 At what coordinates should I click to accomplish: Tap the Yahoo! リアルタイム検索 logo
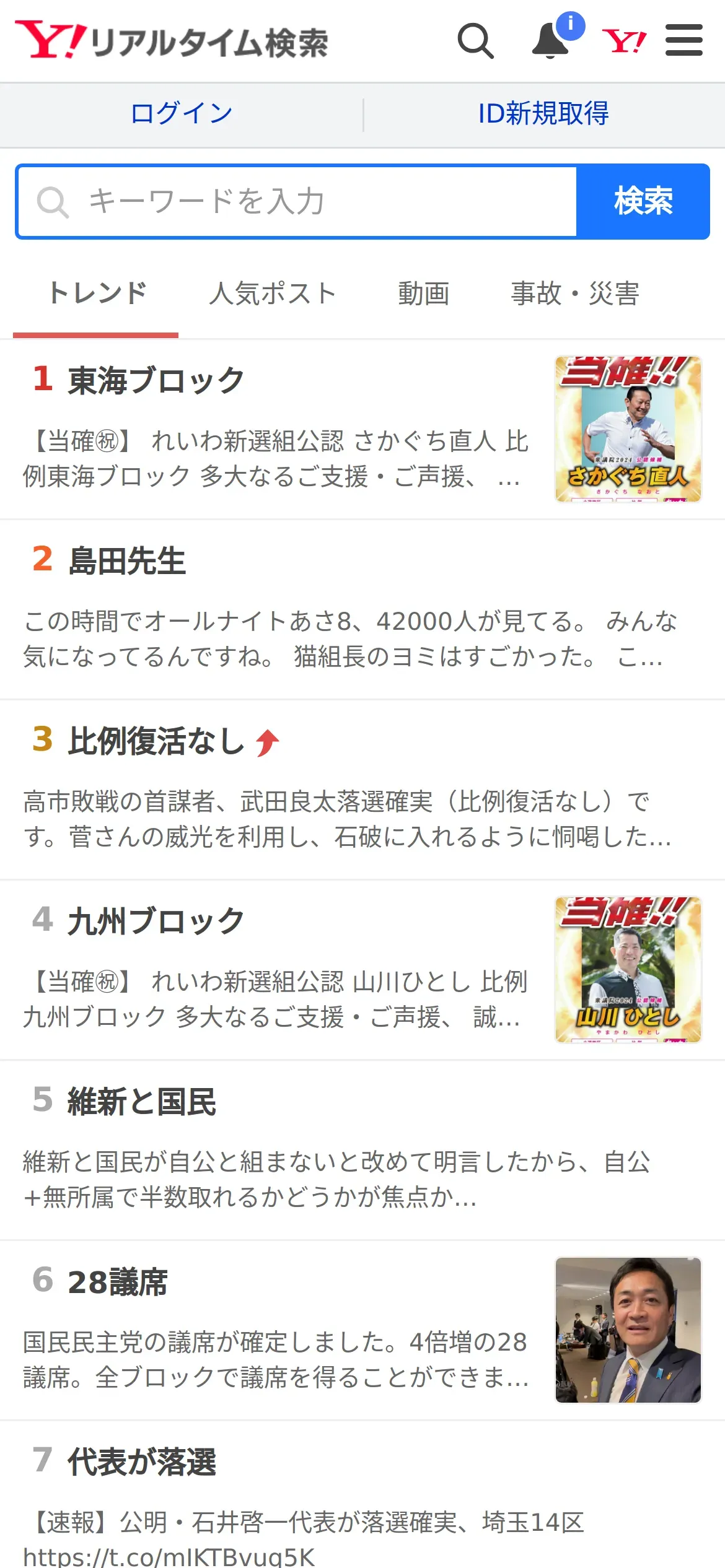(172, 41)
